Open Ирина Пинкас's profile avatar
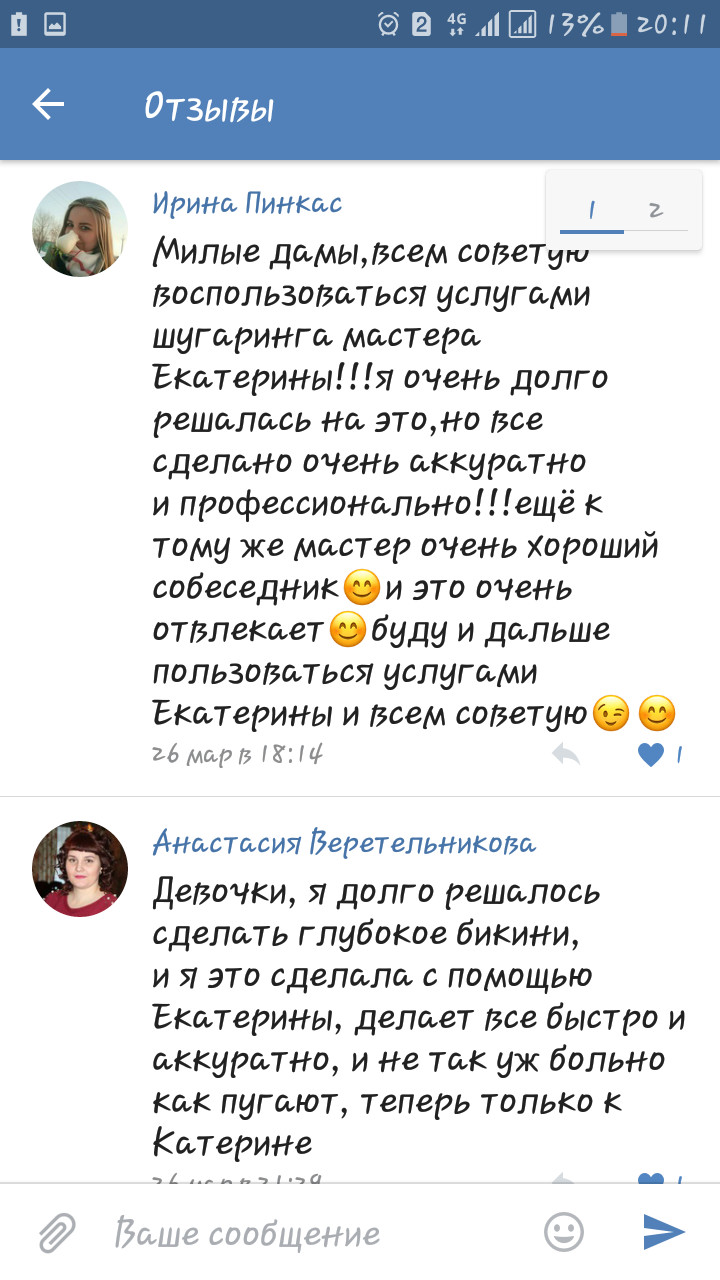This screenshot has width=720, height=1280. (x=80, y=229)
